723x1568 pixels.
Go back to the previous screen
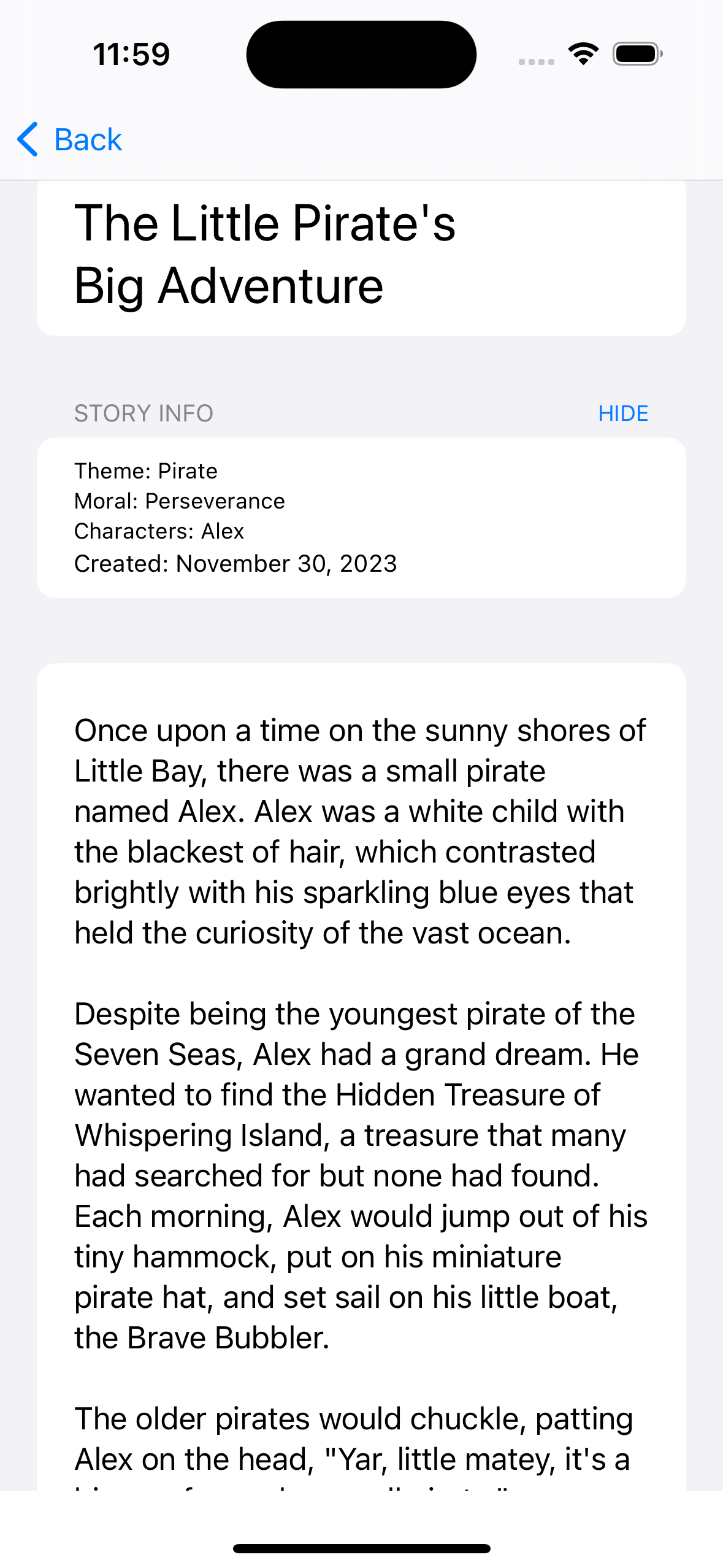70,139
